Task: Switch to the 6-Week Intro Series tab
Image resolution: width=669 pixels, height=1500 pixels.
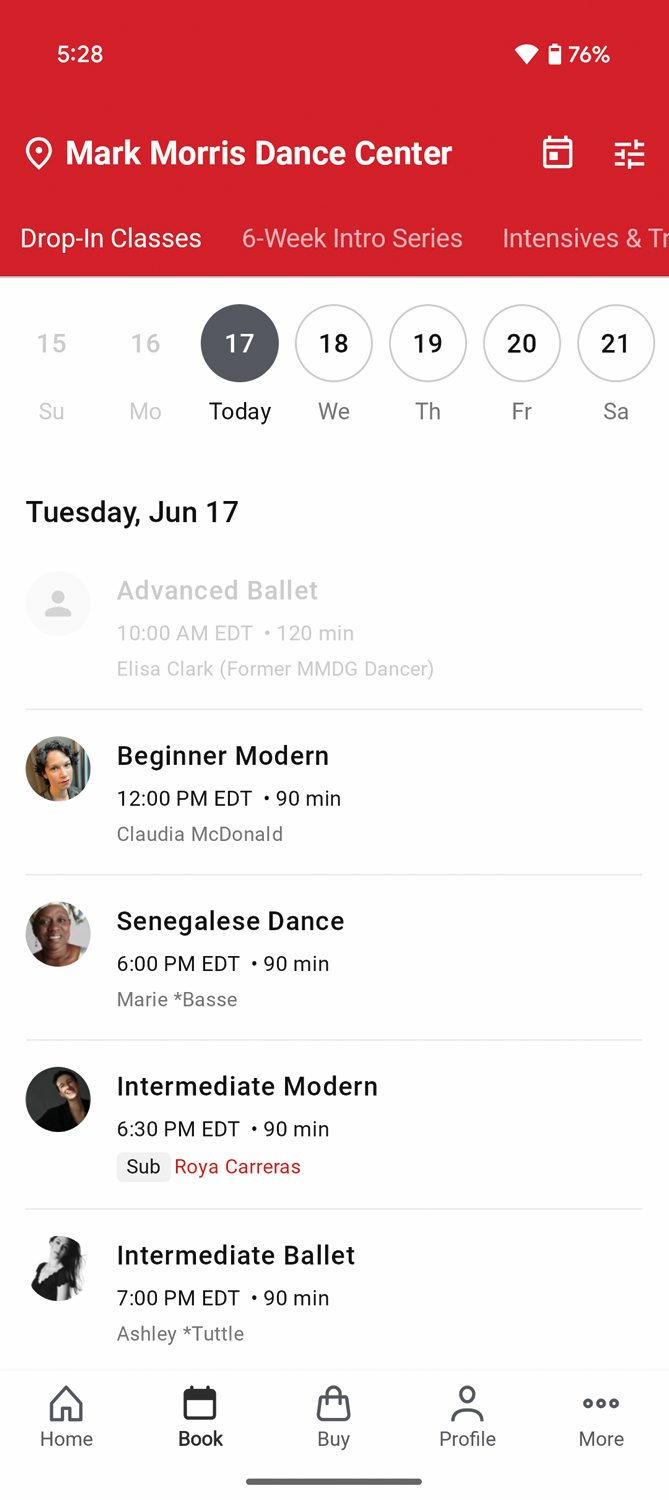Action: coord(352,238)
